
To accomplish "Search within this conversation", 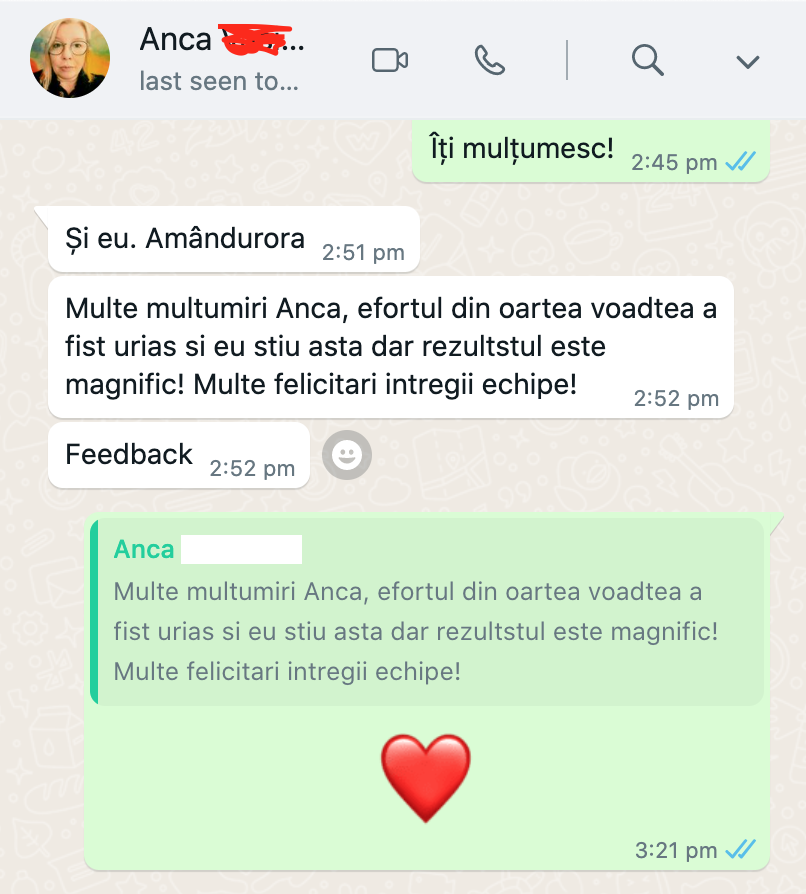I will tap(647, 60).
